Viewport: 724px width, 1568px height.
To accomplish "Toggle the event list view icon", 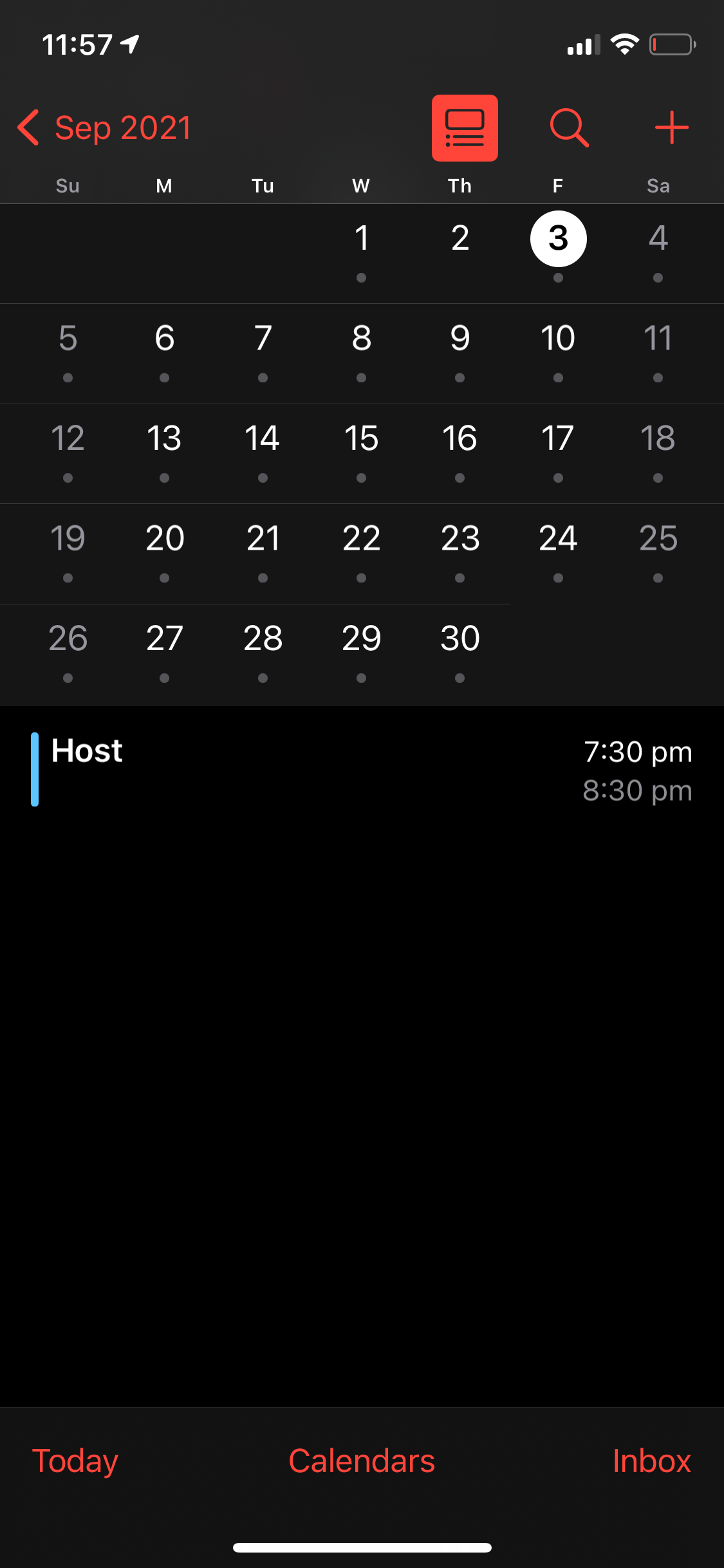I will tap(465, 127).
